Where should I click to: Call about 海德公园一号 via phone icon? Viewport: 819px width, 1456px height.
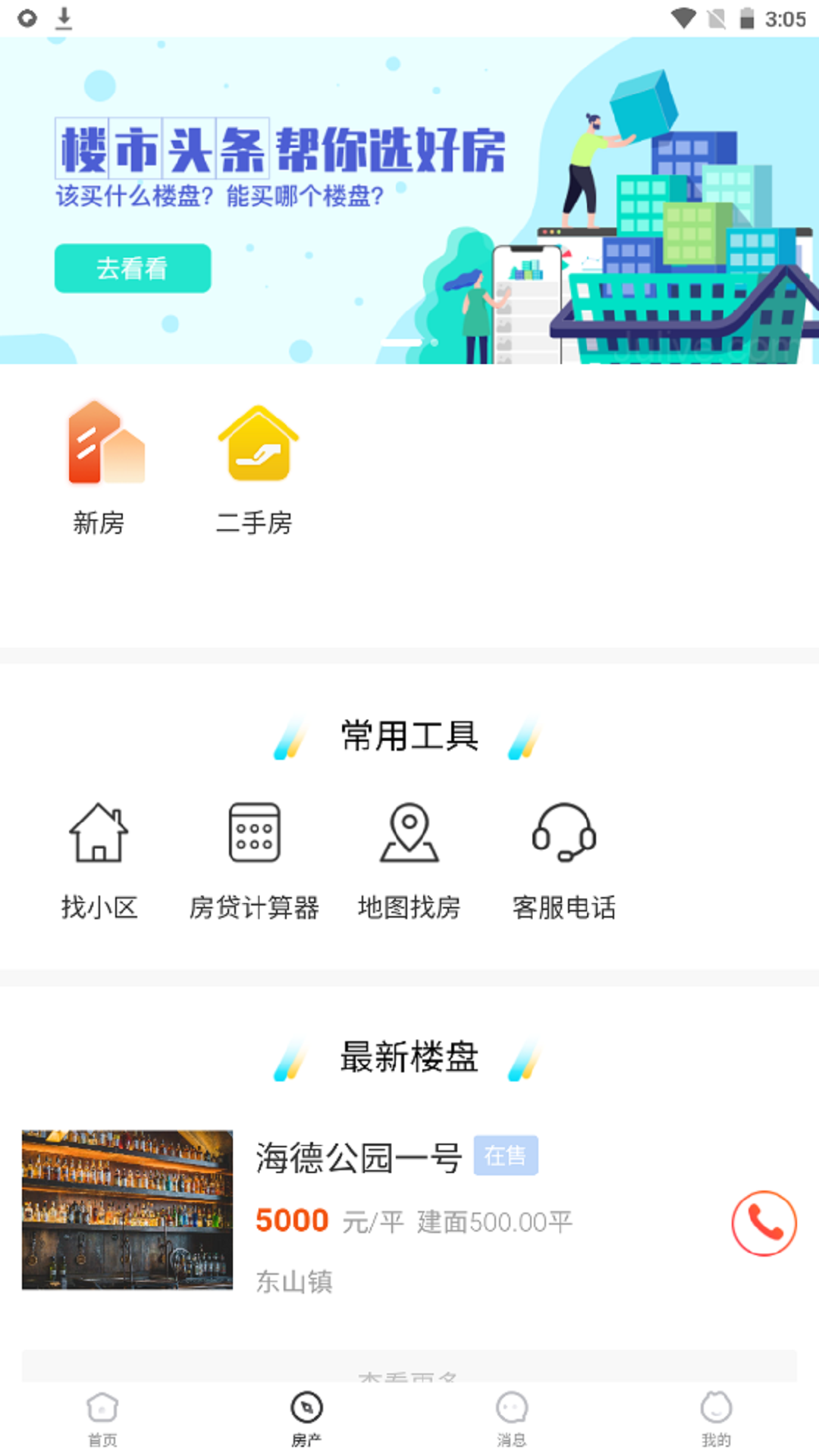pyautogui.click(x=764, y=1222)
